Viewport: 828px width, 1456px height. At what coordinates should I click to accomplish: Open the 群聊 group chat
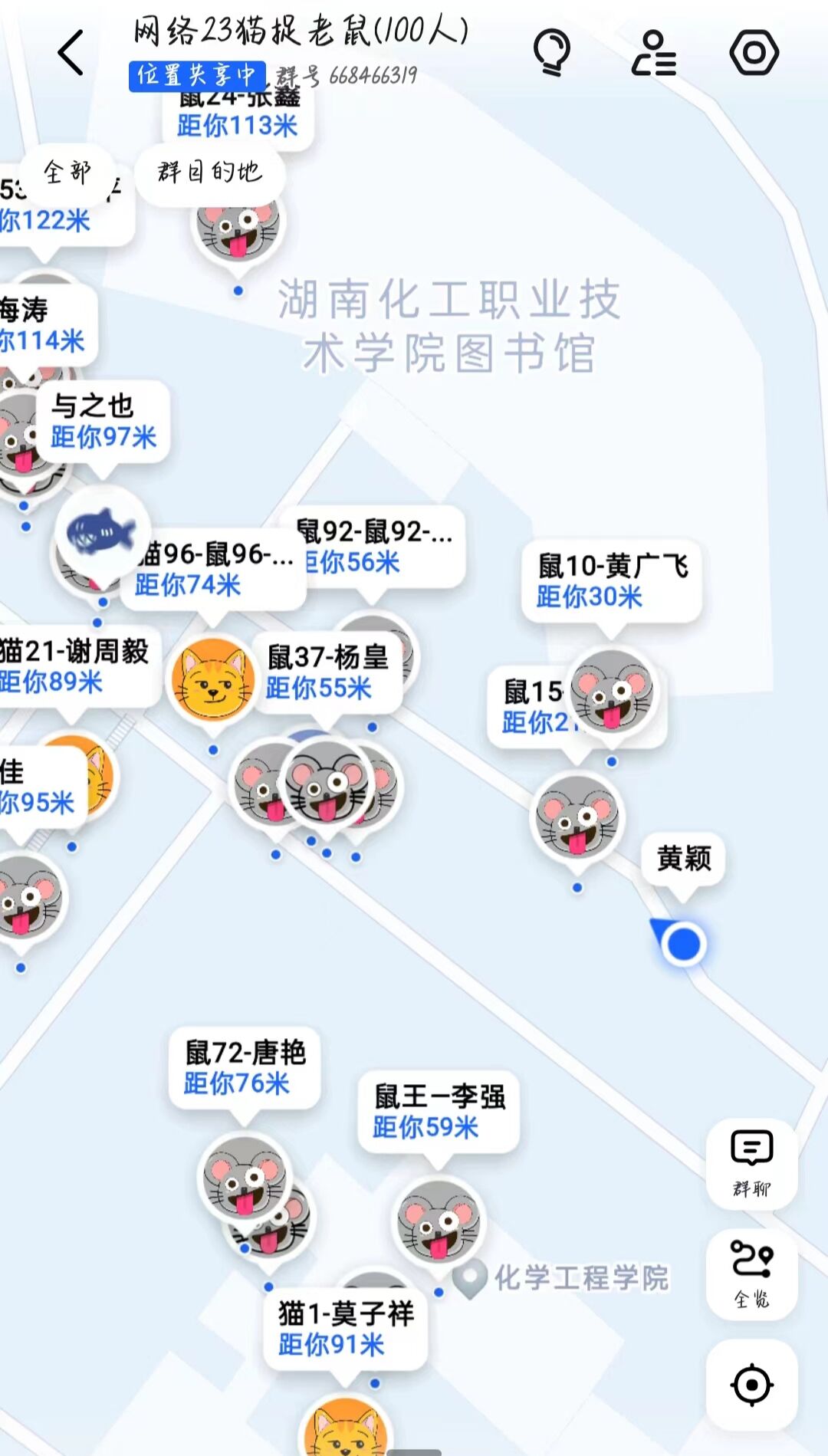point(751,1163)
